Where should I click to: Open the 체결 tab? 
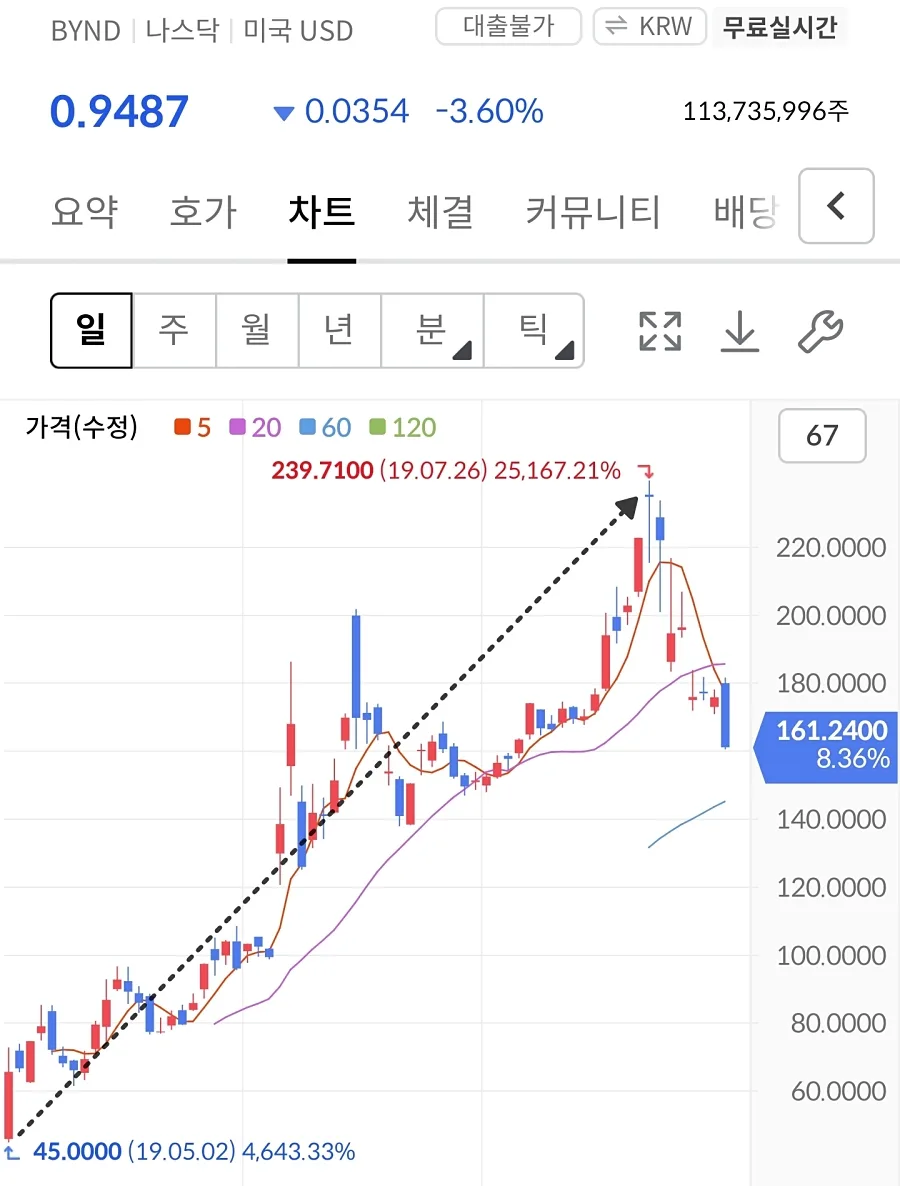tap(440, 211)
